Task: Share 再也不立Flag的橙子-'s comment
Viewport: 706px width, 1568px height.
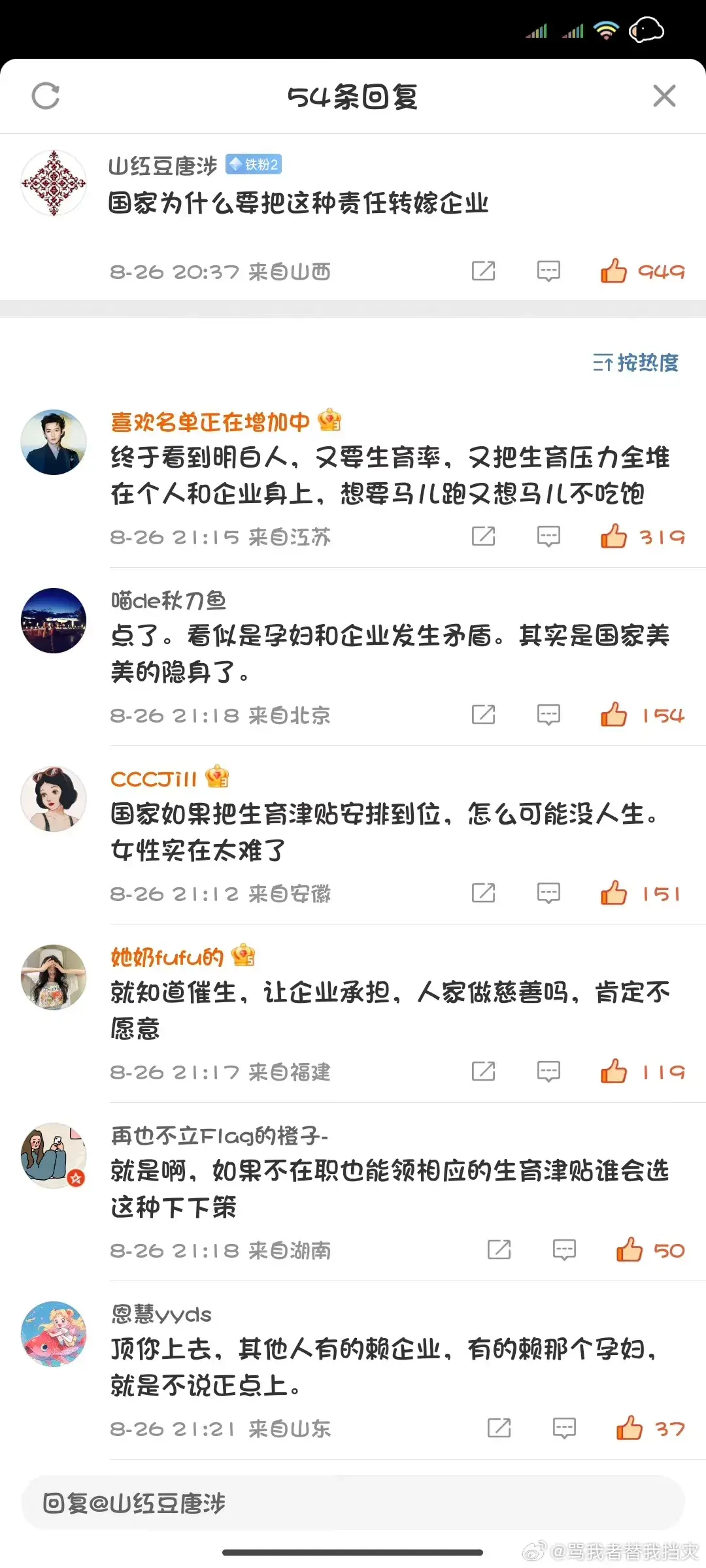Action: pos(499,1250)
